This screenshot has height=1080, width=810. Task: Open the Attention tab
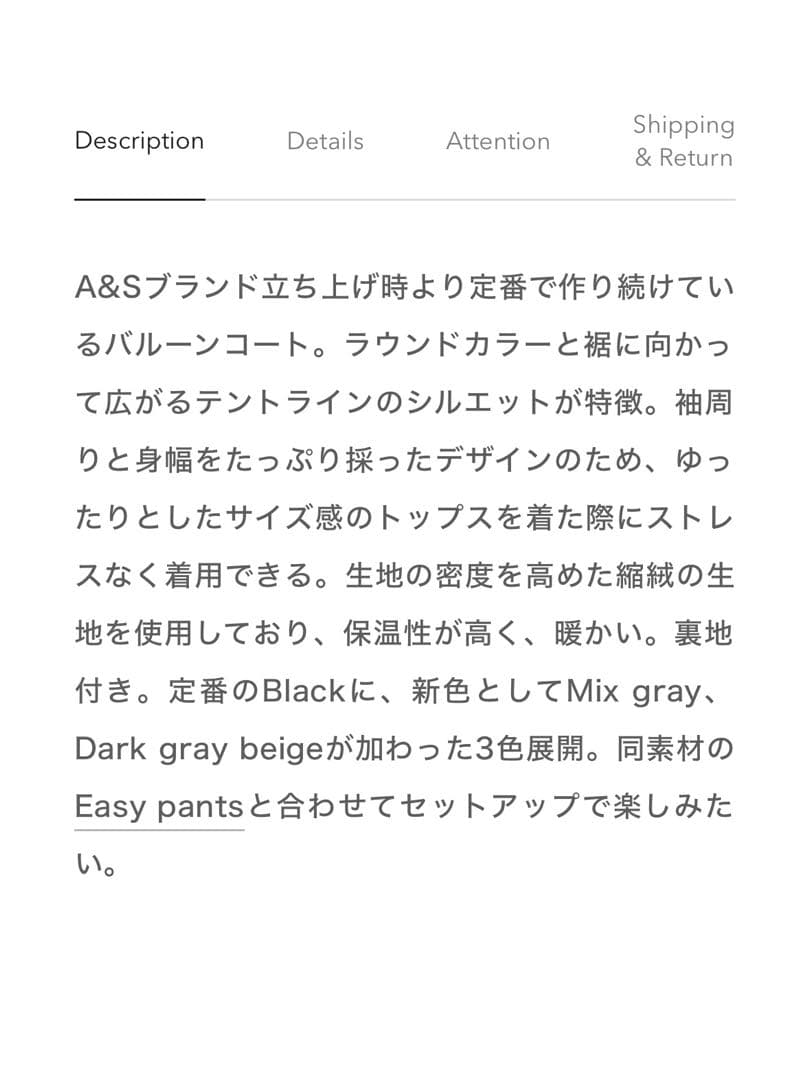coord(498,141)
